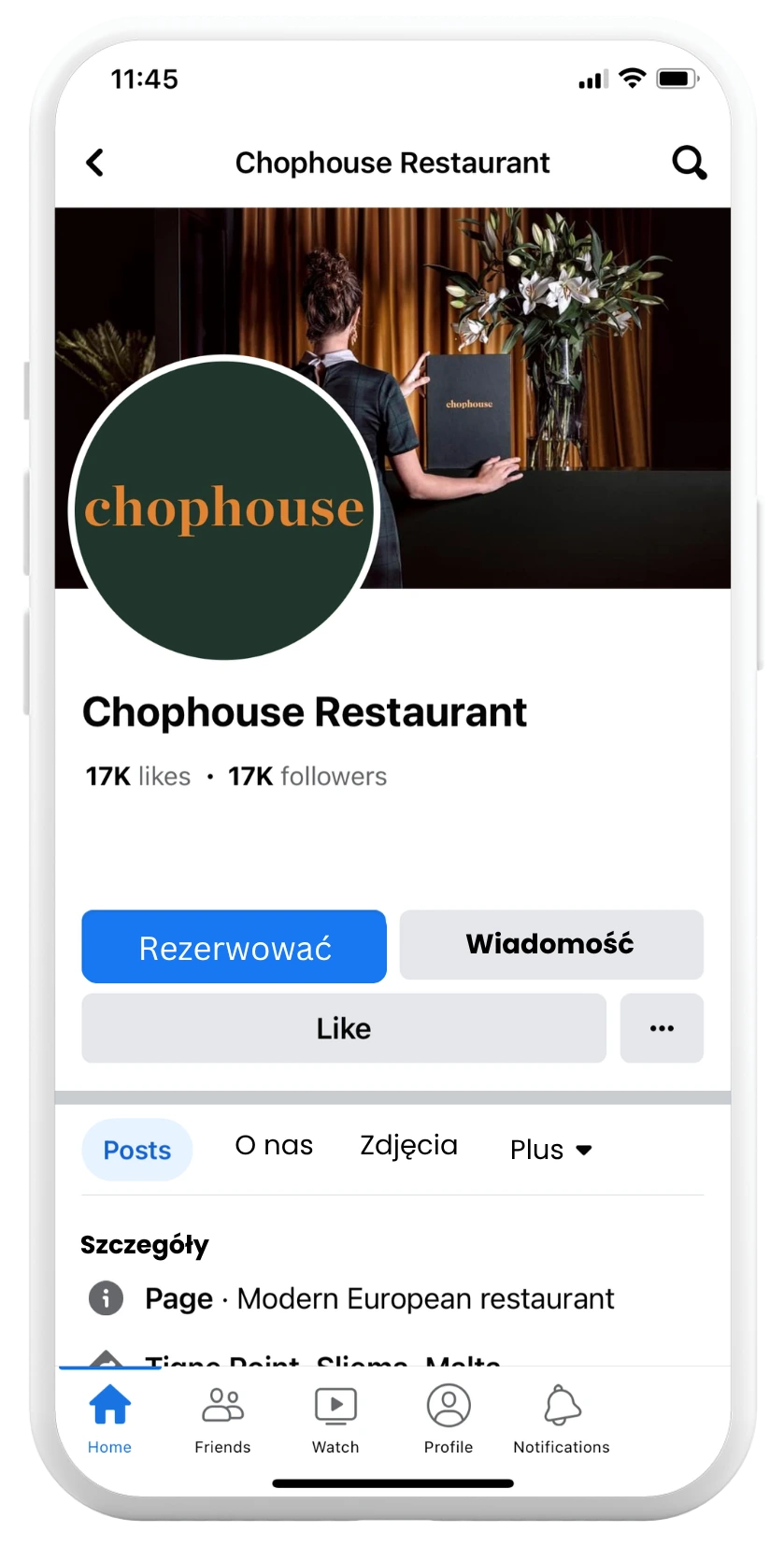Send a message via Wiadomość
The height and width of the screenshot is (1546, 784).
(550, 945)
